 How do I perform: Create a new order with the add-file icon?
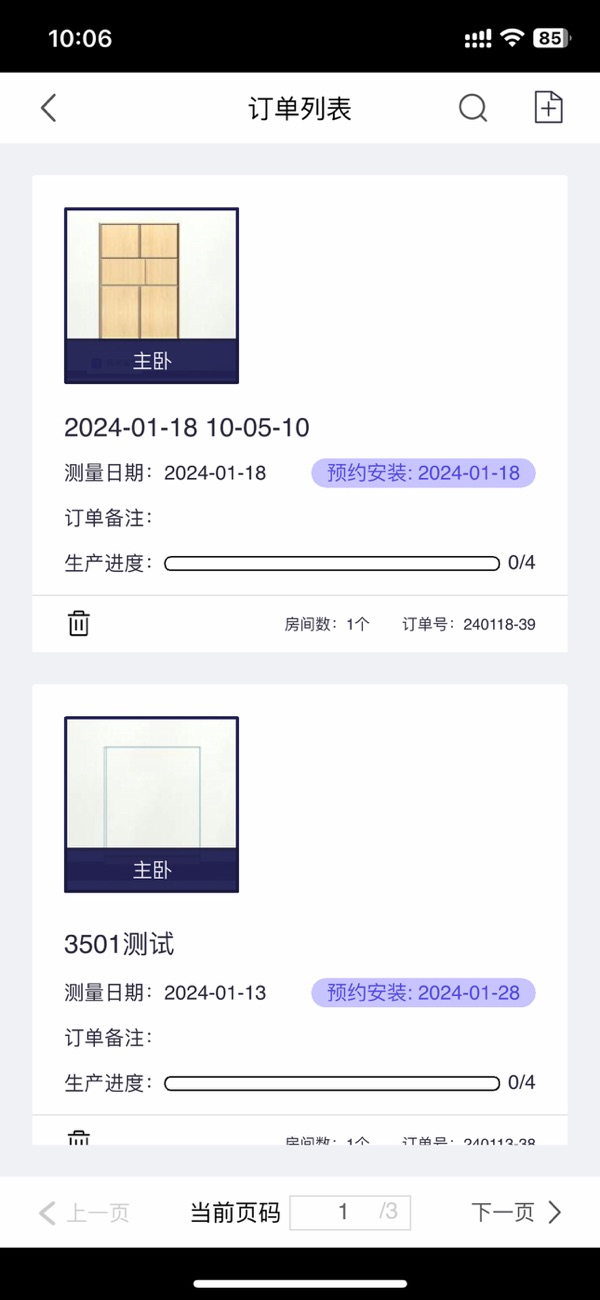tap(548, 107)
